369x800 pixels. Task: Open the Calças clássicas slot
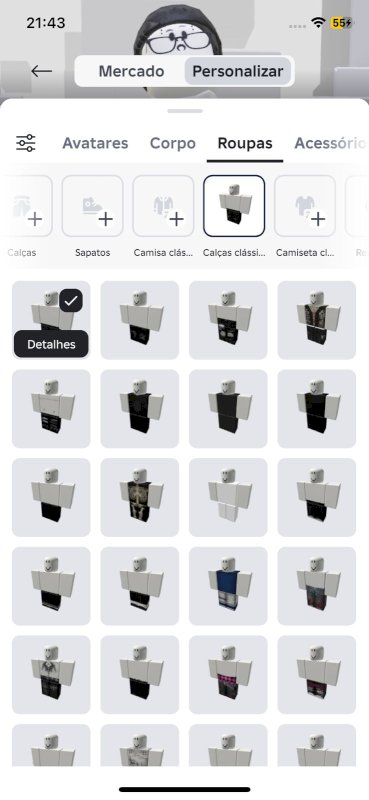(x=234, y=206)
